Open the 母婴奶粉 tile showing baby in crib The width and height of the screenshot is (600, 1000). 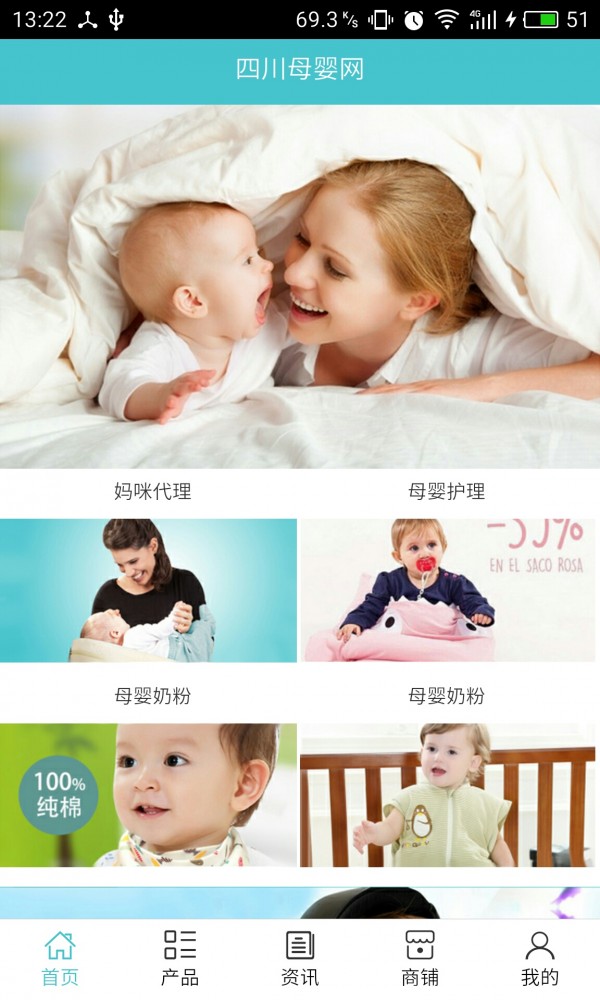pos(448,795)
